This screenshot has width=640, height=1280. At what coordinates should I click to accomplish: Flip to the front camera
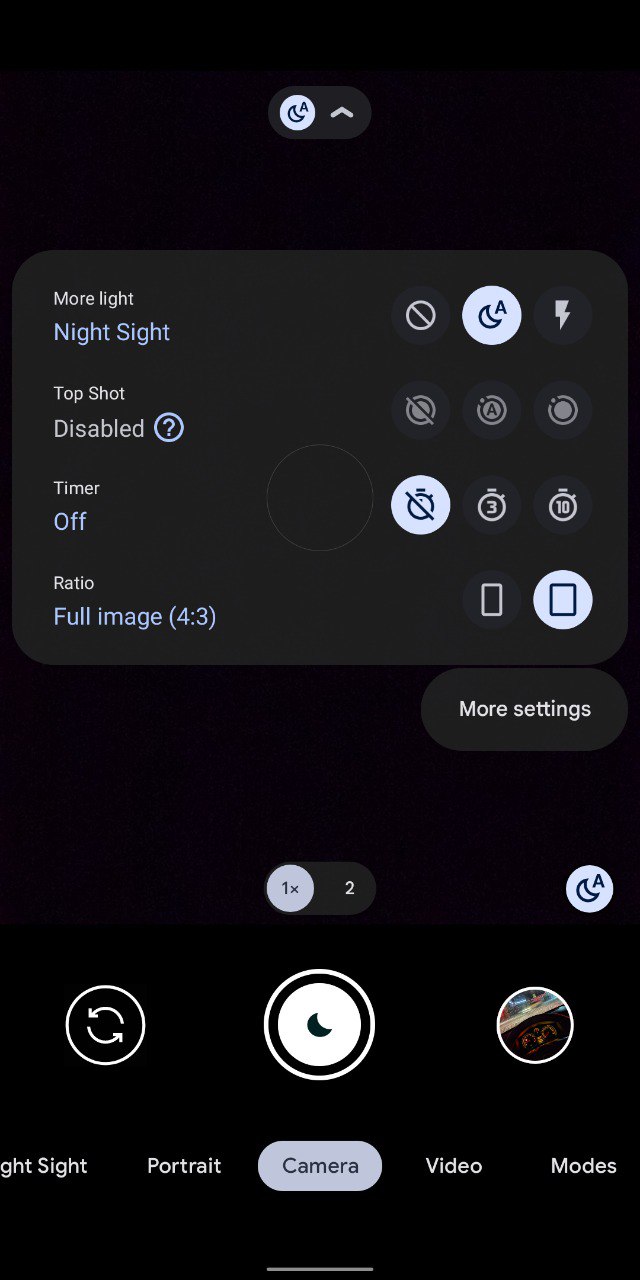105,1025
